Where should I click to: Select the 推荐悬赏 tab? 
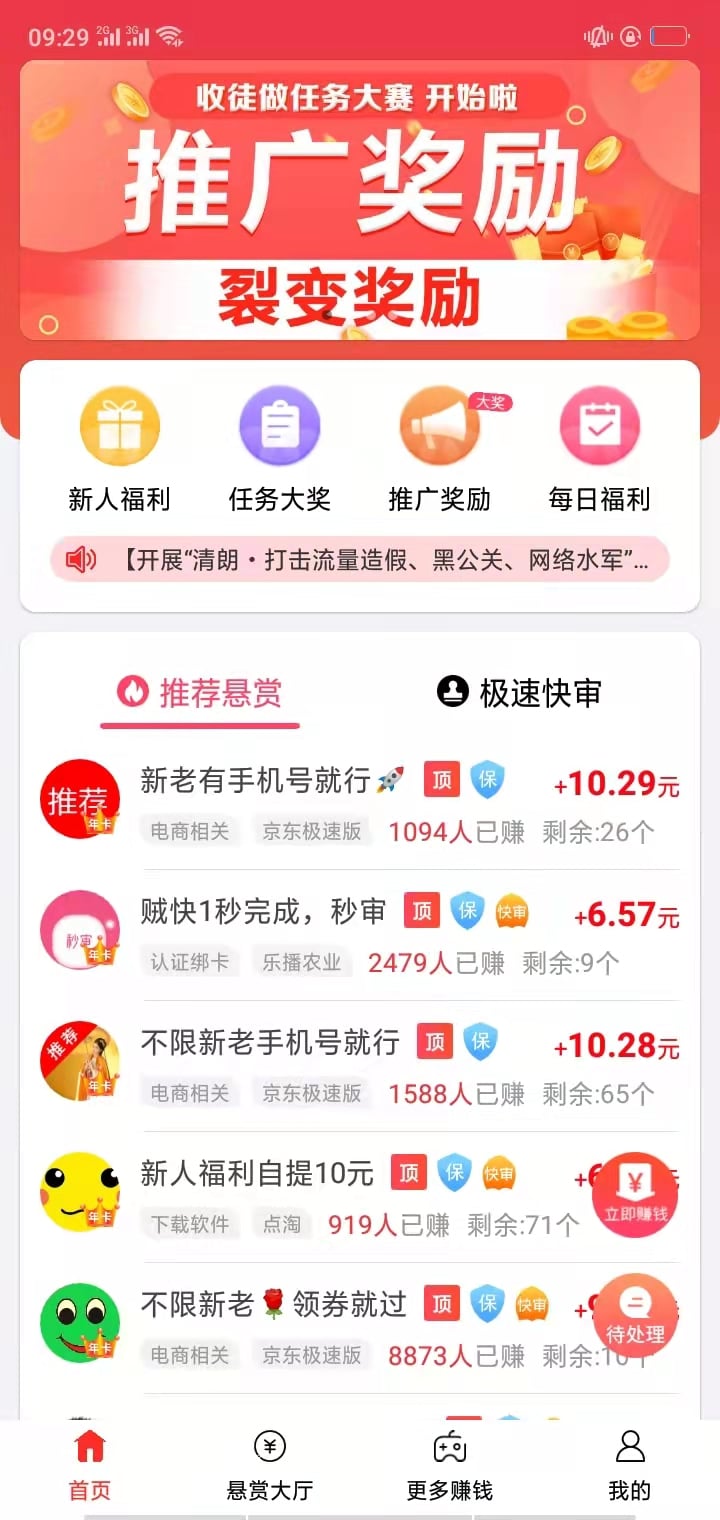(x=200, y=694)
